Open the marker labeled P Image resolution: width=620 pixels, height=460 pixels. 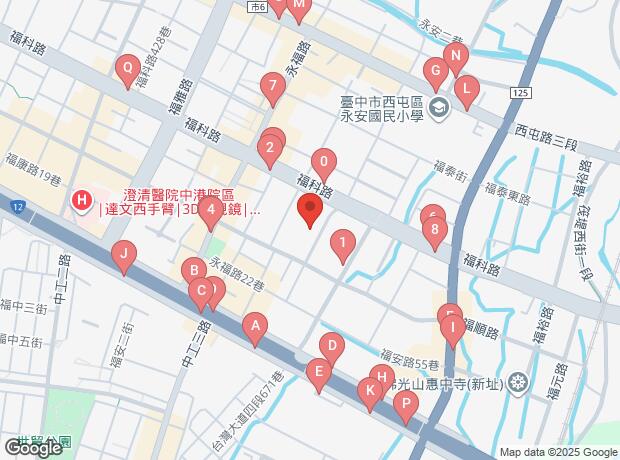406,408
